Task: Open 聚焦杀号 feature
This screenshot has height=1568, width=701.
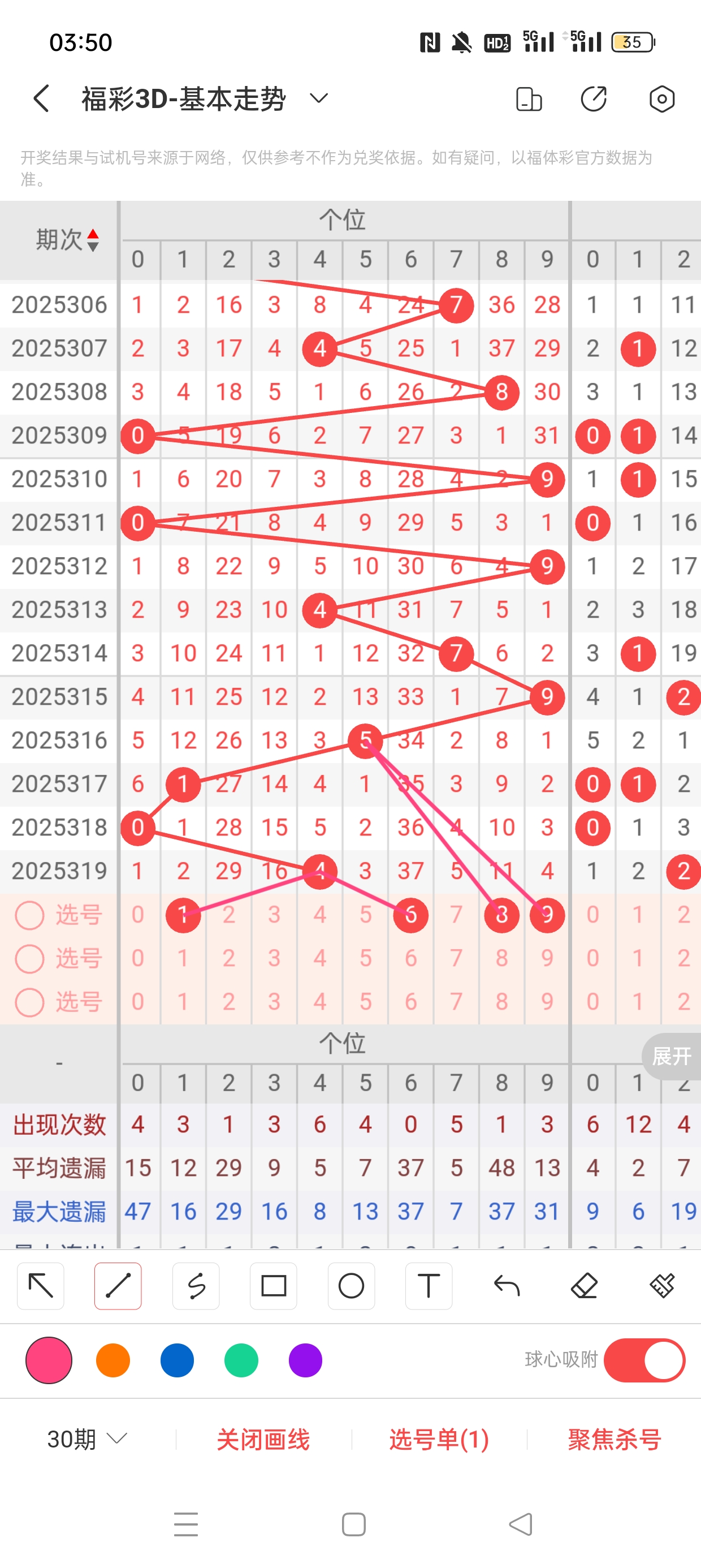Action: click(x=615, y=1440)
